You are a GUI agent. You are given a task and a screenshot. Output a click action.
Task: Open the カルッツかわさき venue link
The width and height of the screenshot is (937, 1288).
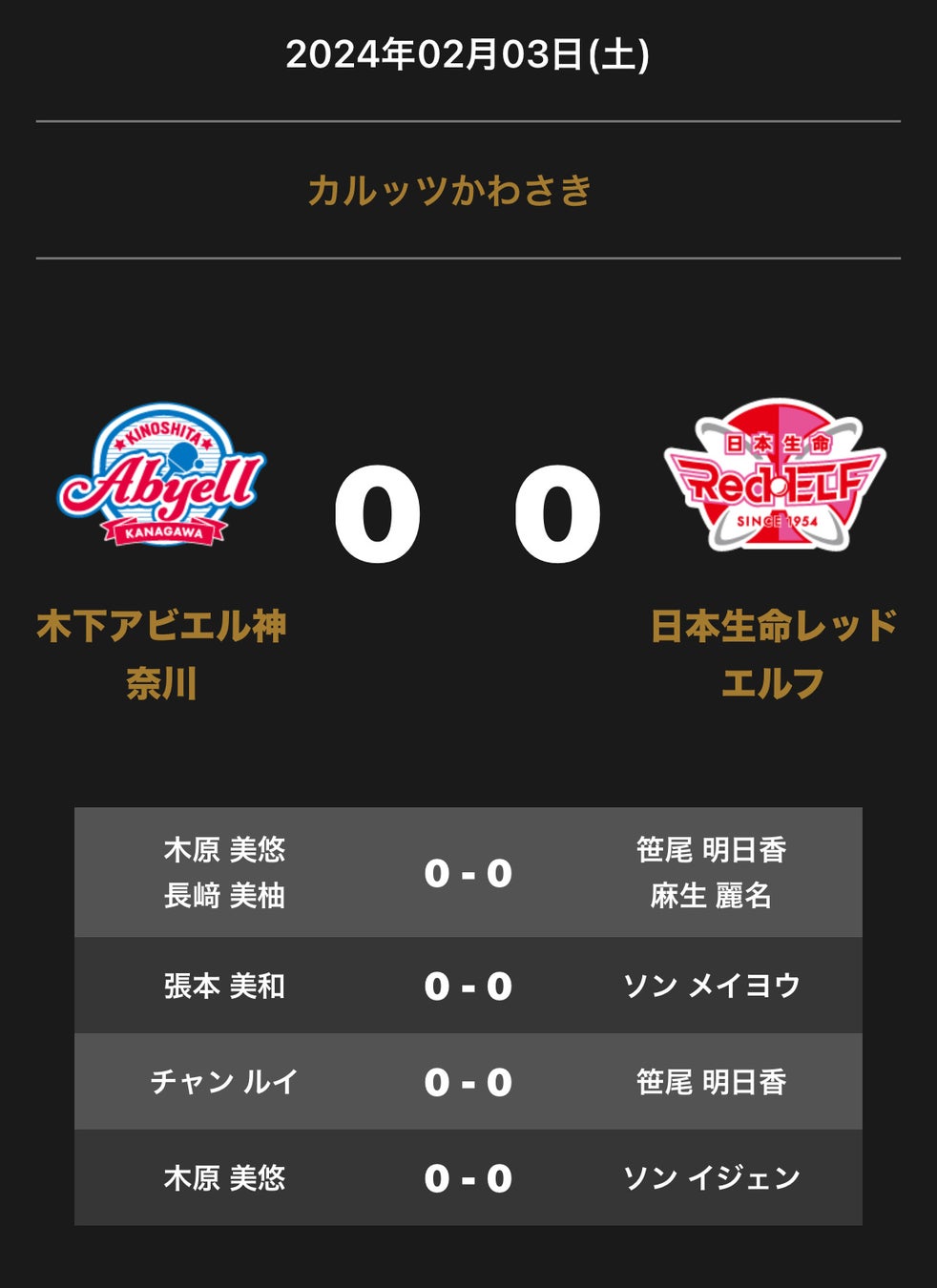449,191
